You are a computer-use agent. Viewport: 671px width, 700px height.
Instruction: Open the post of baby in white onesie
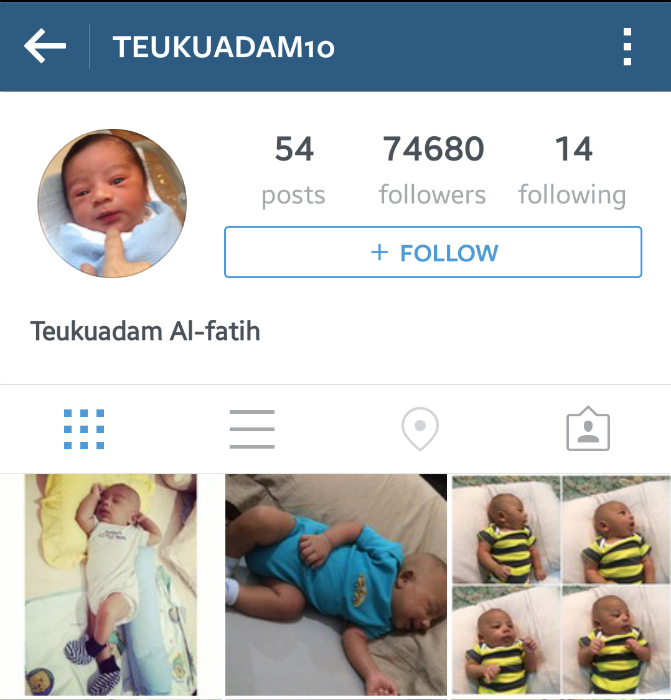(110, 585)
